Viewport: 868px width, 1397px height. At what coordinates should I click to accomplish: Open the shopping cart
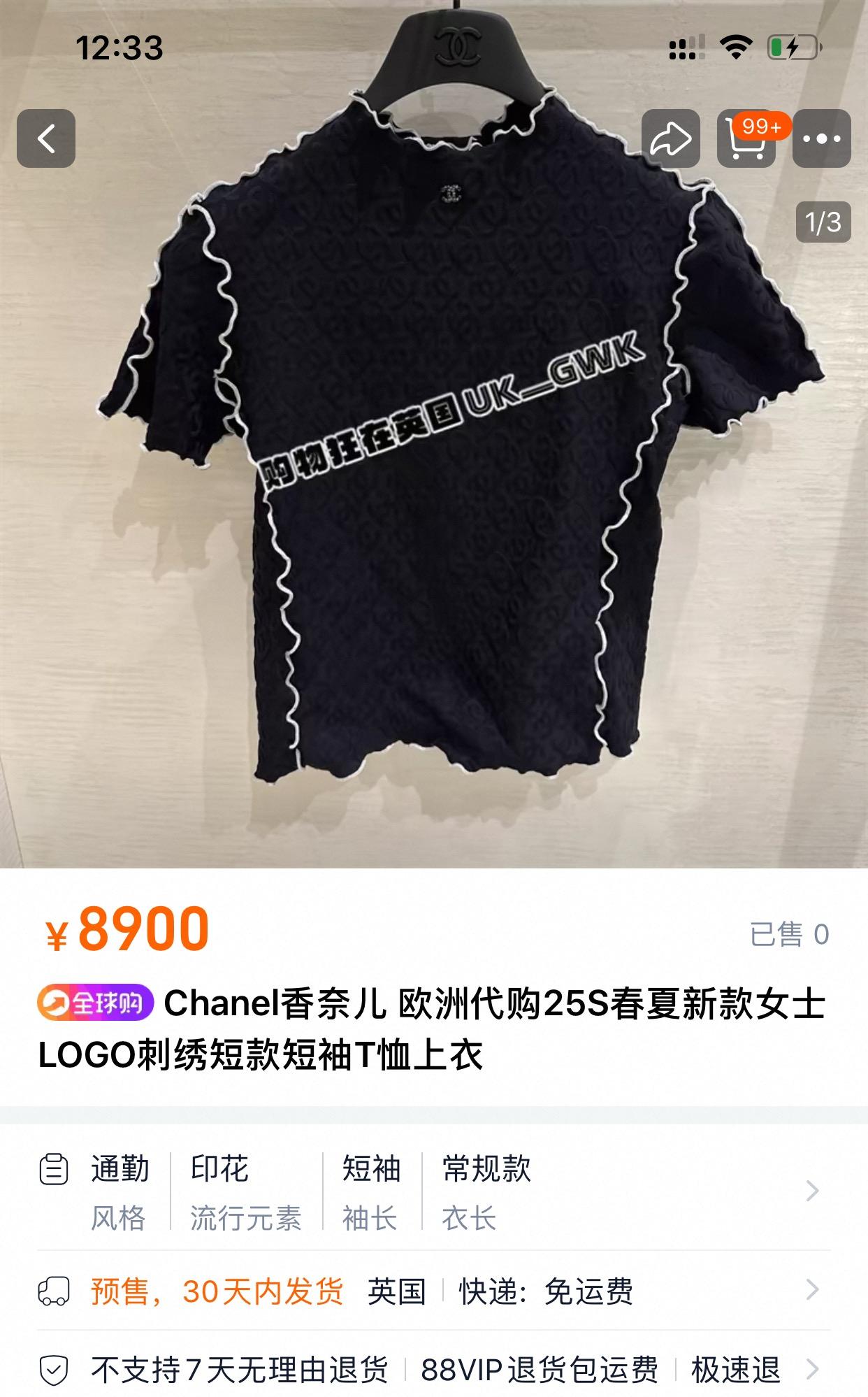(x=746, y=138)
